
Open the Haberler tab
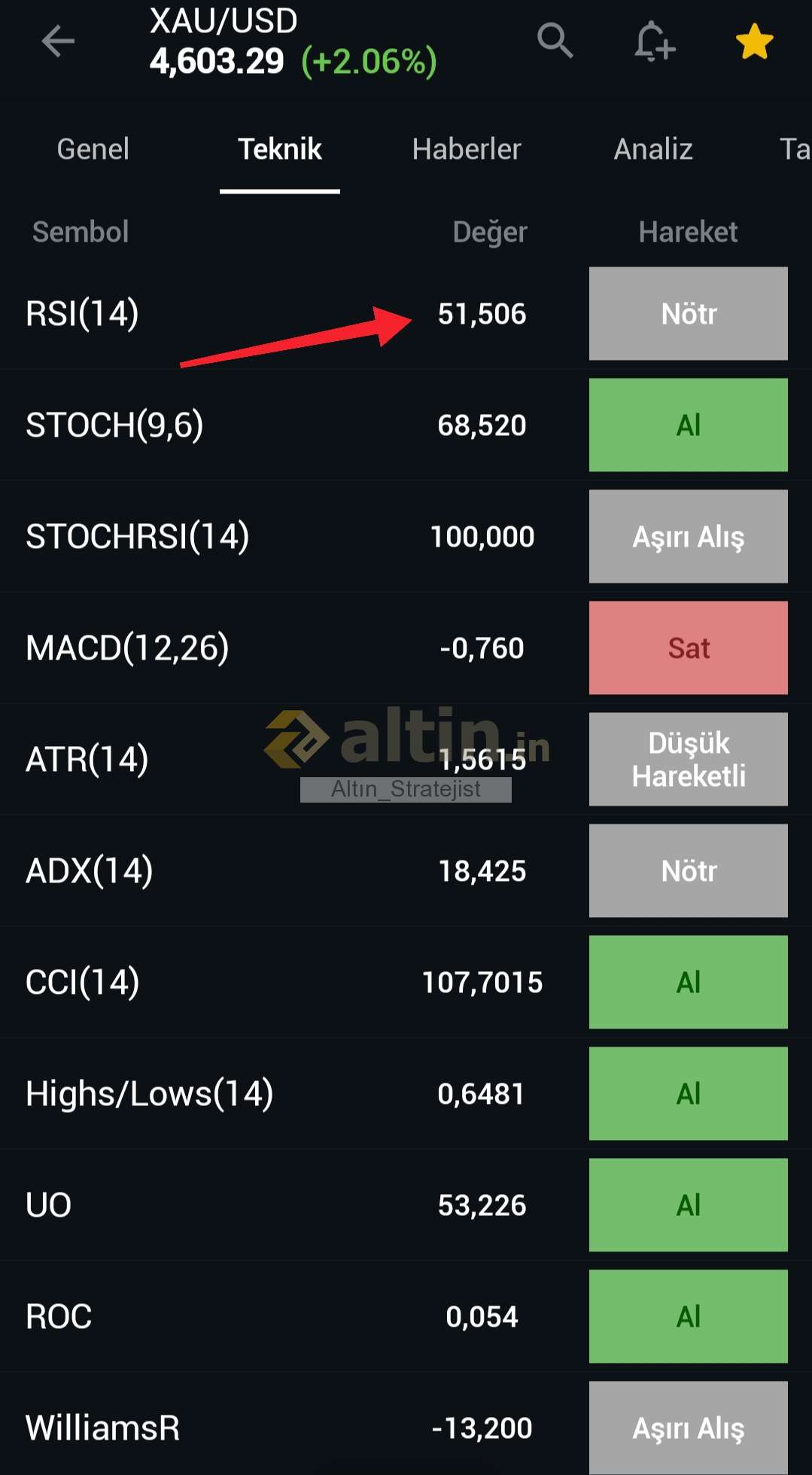tap(466, 149)
